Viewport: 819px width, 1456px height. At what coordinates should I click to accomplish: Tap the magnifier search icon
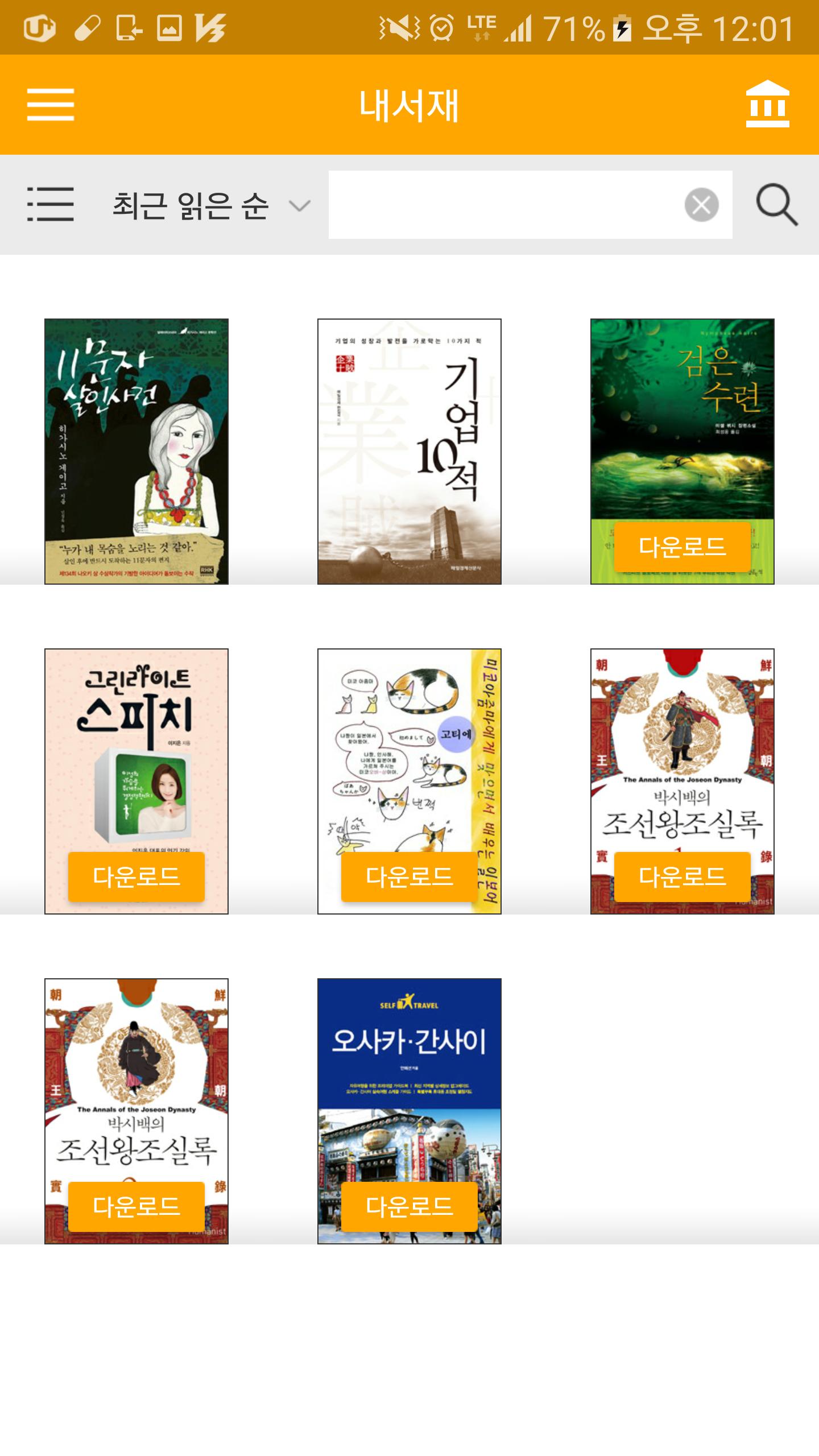(x=777, y=205)
